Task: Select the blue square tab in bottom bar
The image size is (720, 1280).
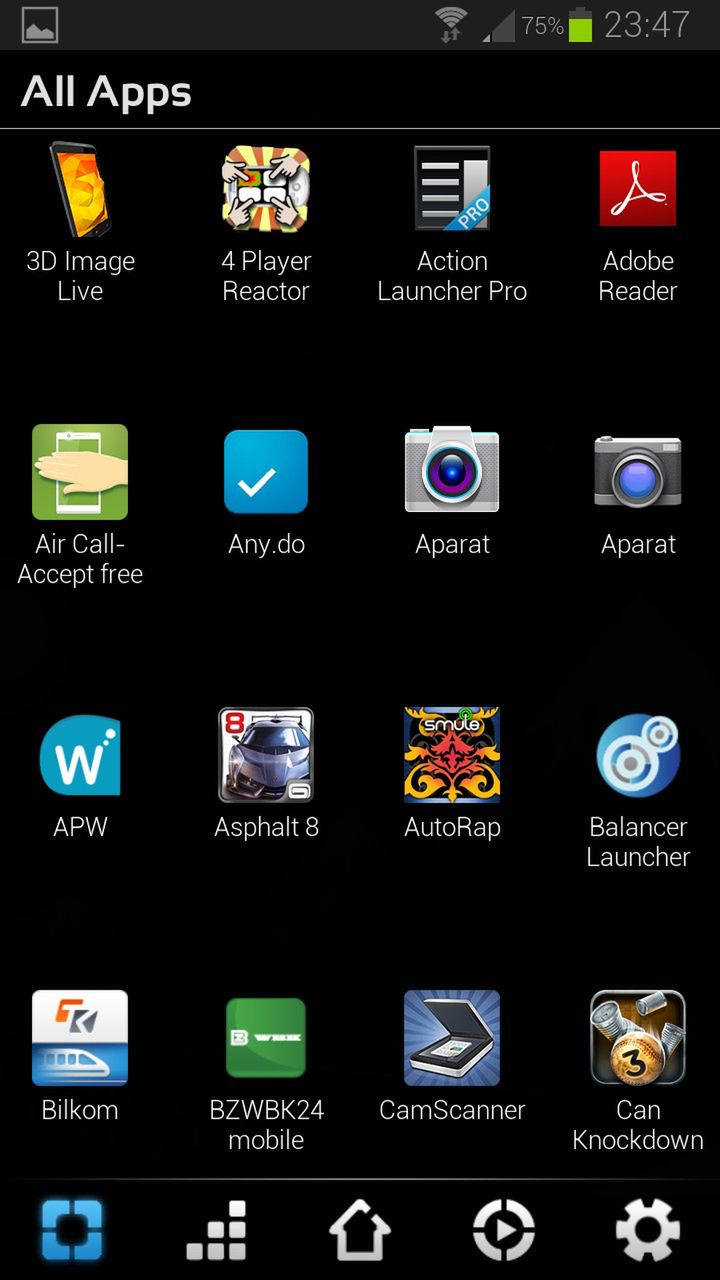Action: (x=72, y=1230)
